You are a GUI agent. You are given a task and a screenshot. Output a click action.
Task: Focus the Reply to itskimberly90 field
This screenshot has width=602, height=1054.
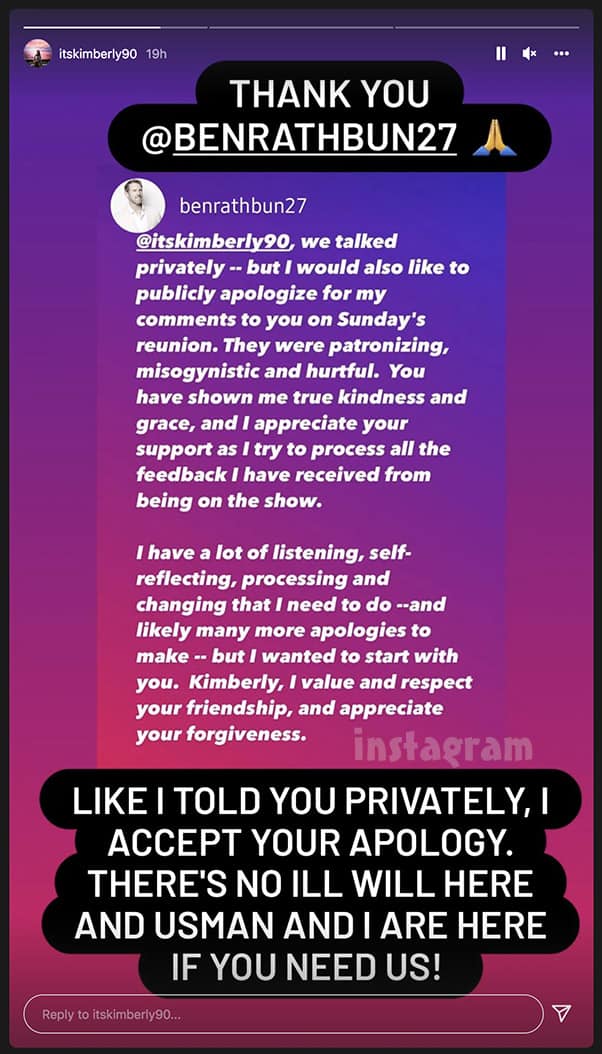point(283,1014)
